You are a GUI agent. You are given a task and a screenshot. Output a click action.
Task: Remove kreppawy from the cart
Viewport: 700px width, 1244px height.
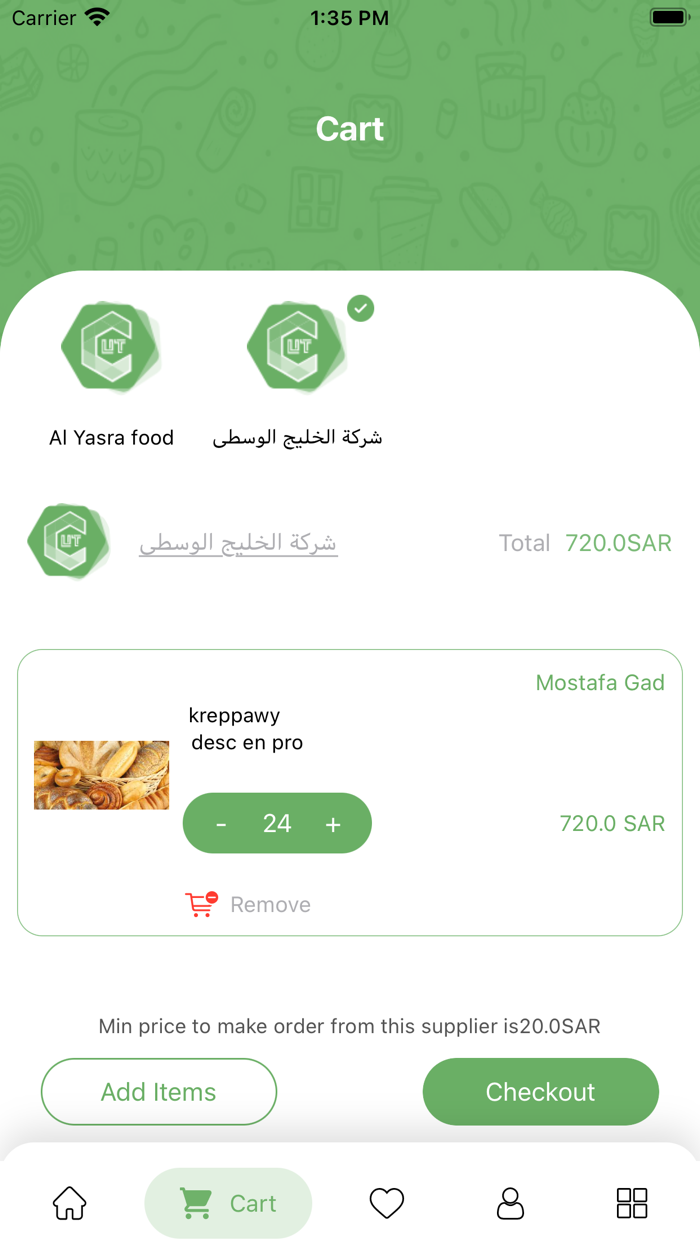click(249, 904)
